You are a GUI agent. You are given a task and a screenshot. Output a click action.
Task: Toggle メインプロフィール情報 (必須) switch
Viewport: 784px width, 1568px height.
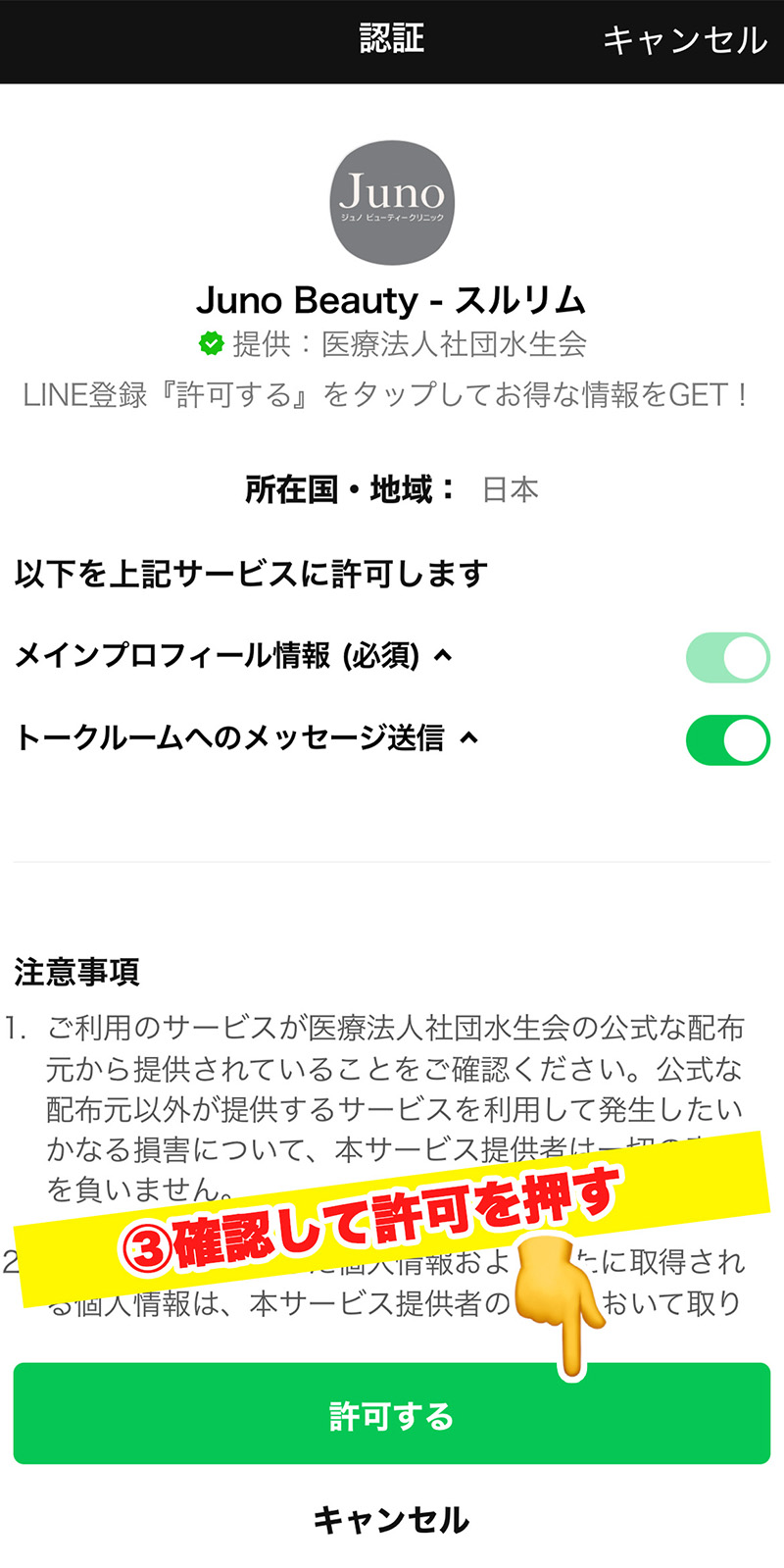point(727,657)
